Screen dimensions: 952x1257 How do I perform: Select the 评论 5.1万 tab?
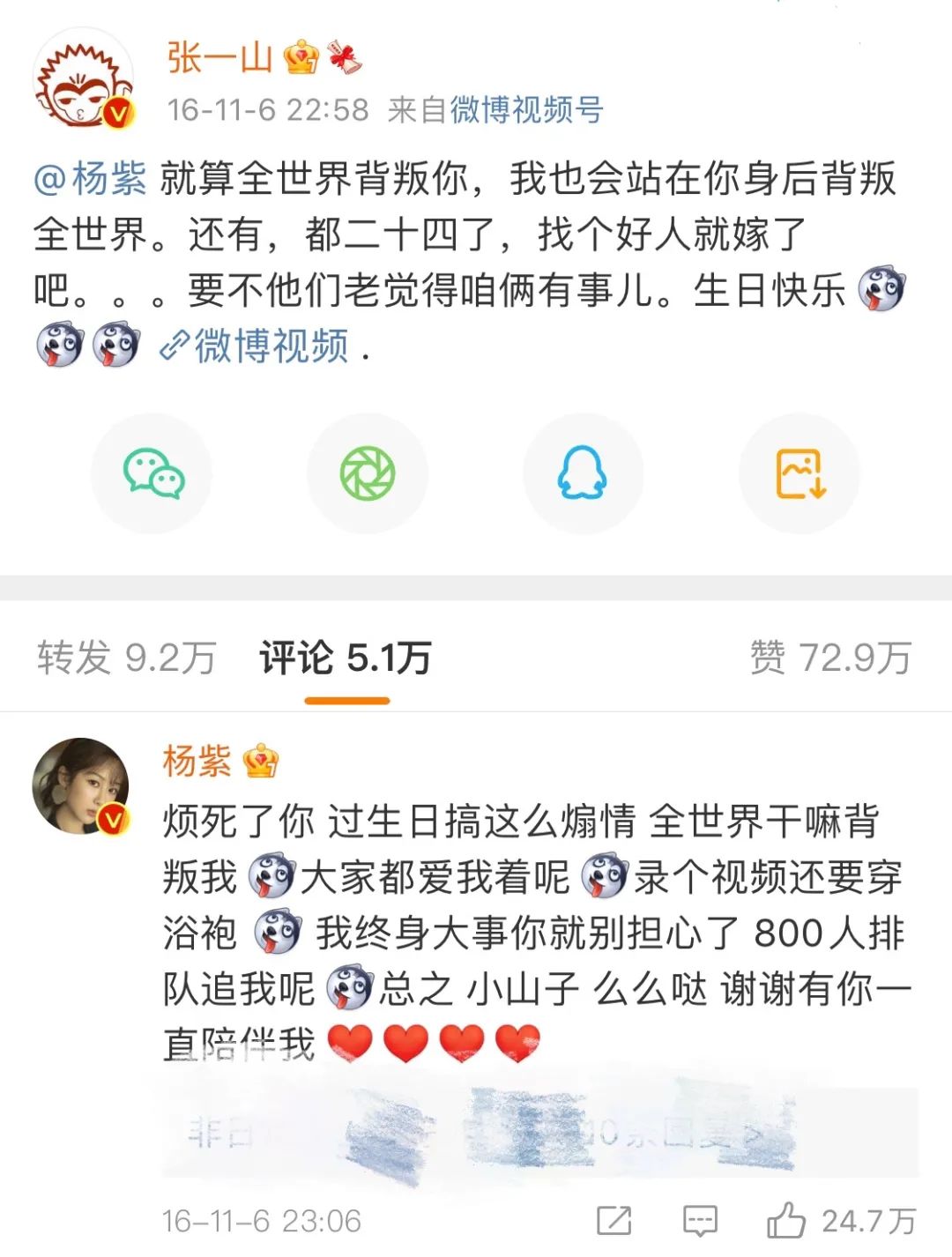click(x=346, y=658)
